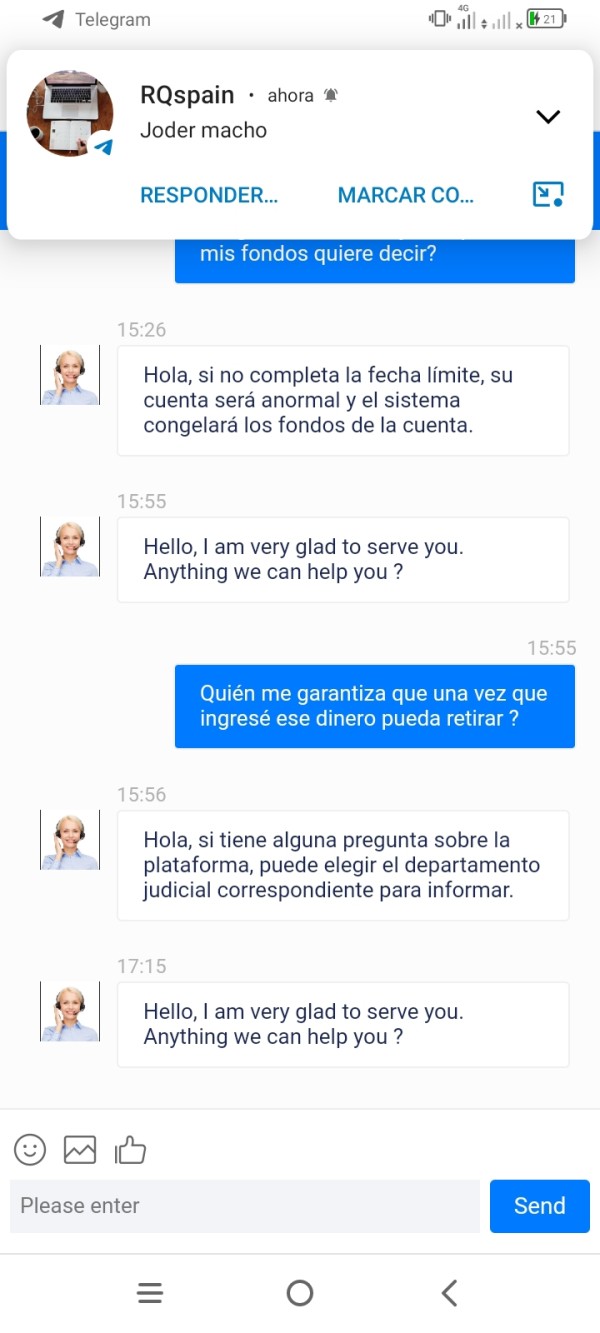Image resolution: width=600 pixels, height=1333 pixels.
Task: Go to the home screen
Action: tap(300, 1293)
